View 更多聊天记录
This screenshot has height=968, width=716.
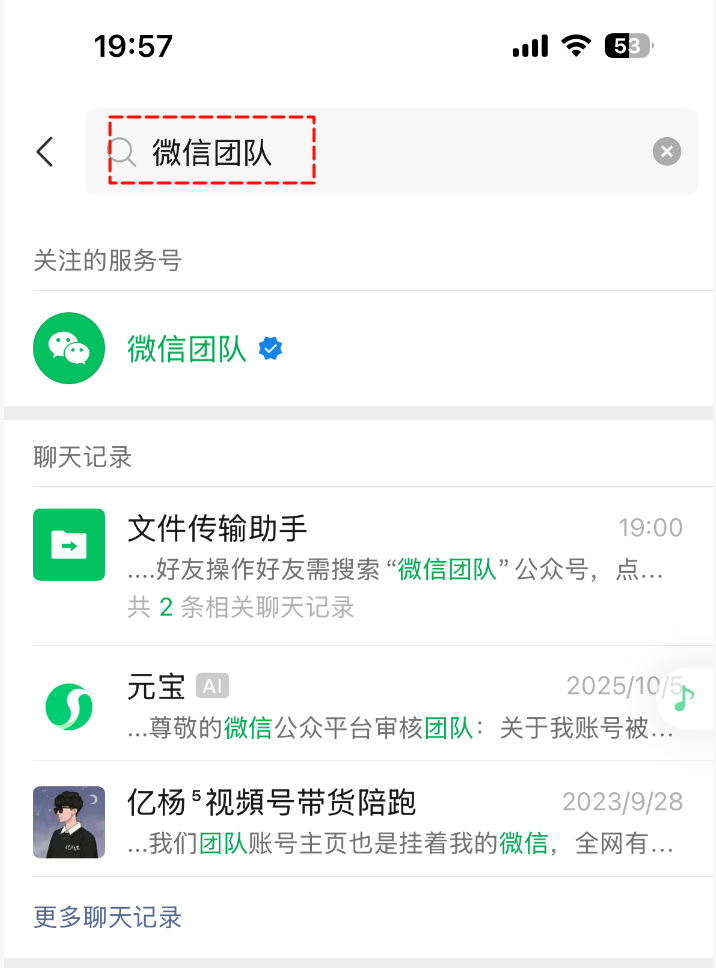tap(108, 917)
